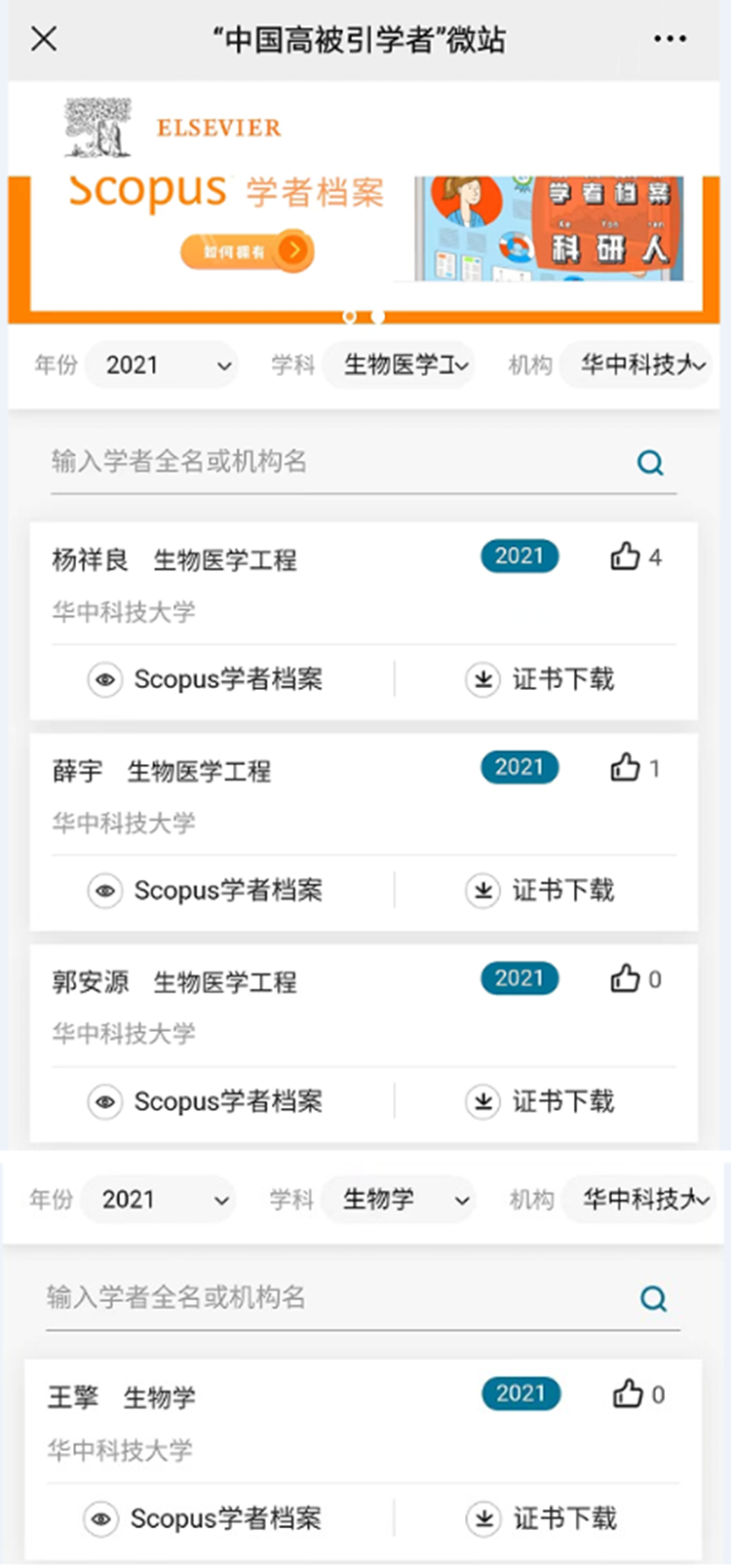Give 薛宇 a thumbs up
The width and height of the screenshot is (731, 1568).
[x=625, y=768]
